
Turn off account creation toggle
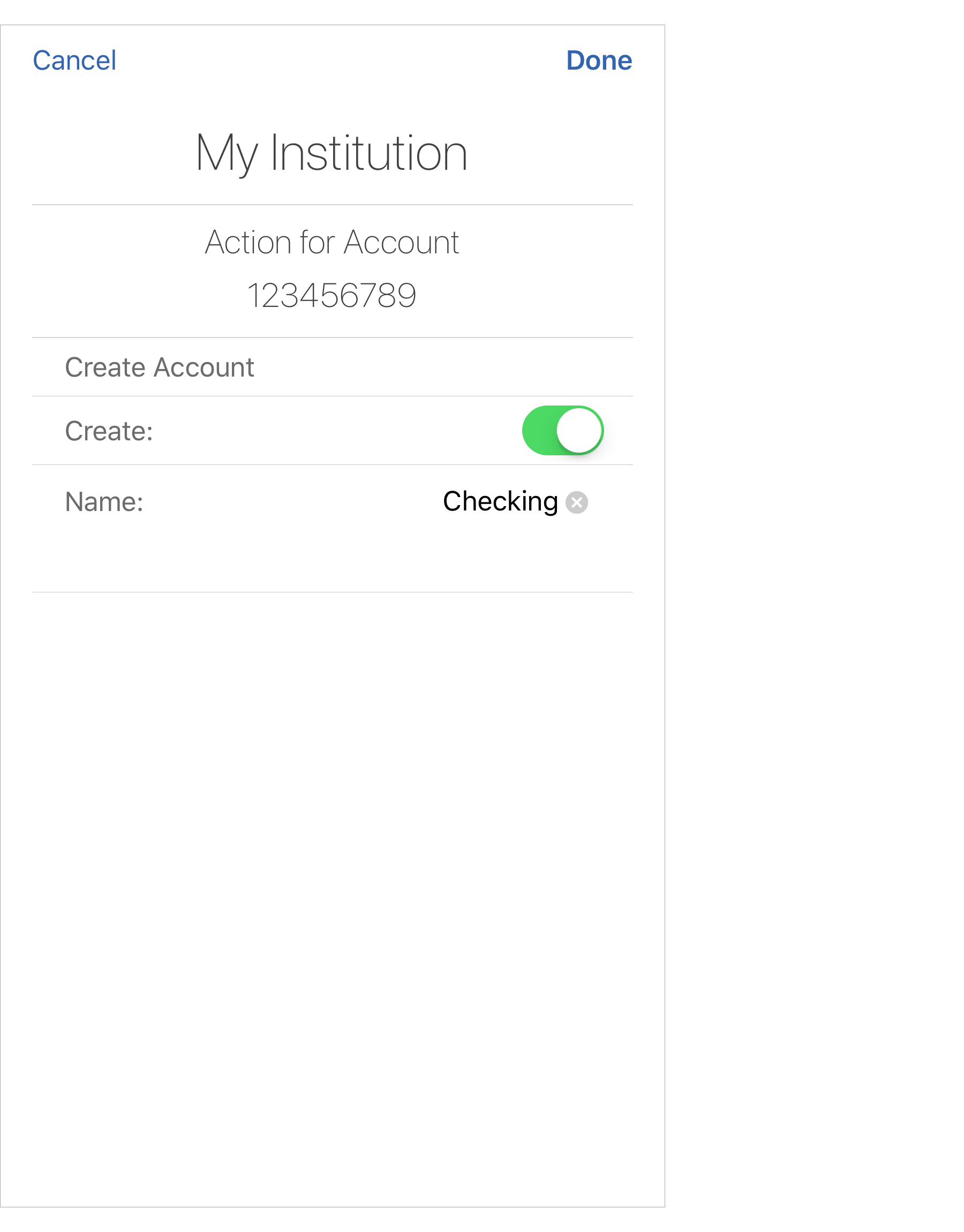click(563, 430)
